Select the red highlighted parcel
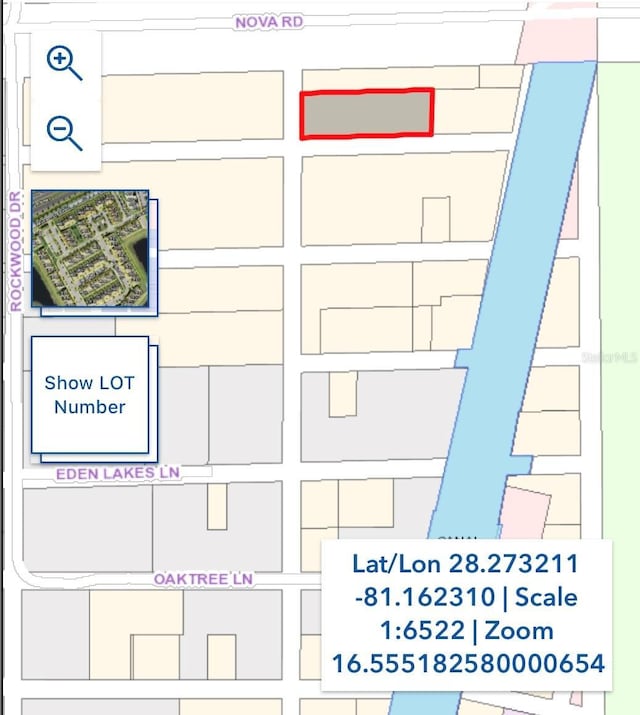The height and width of the screenshot is (715, 640). coord(367,113)
